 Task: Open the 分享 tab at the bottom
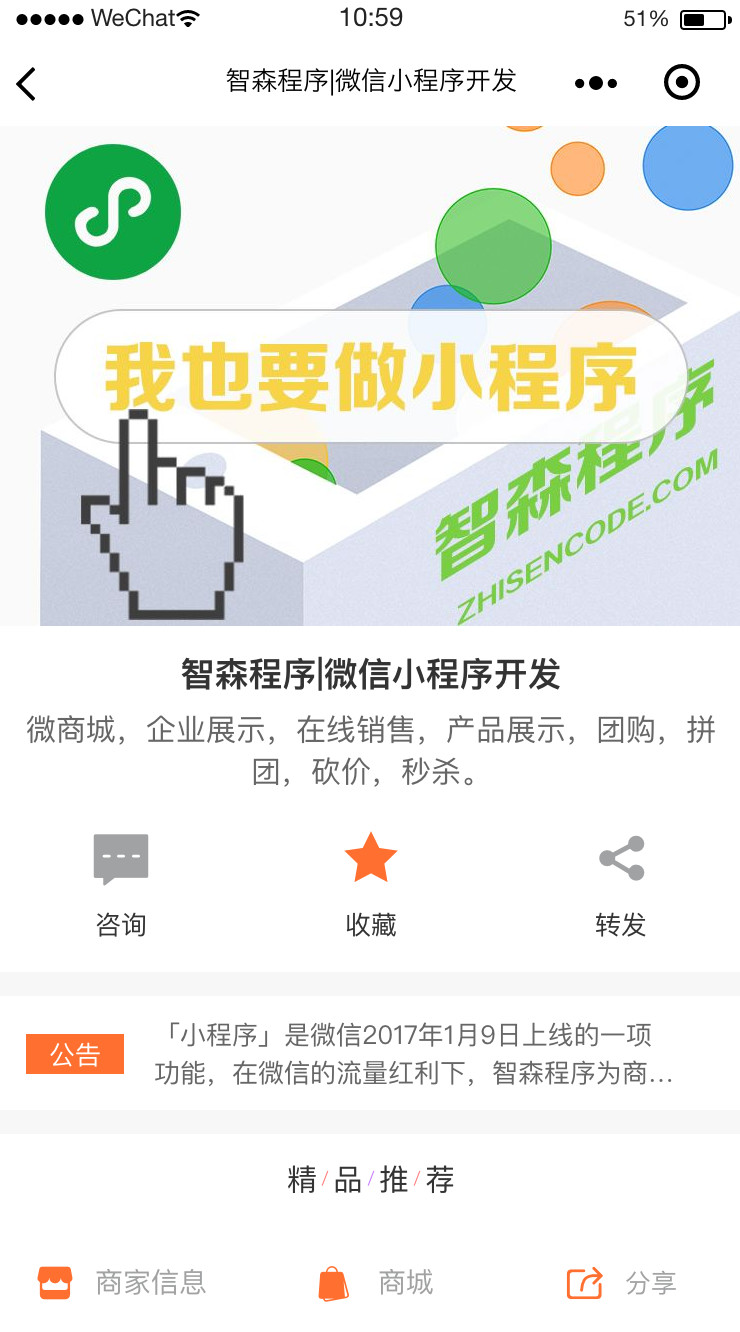coord(621,1282)
